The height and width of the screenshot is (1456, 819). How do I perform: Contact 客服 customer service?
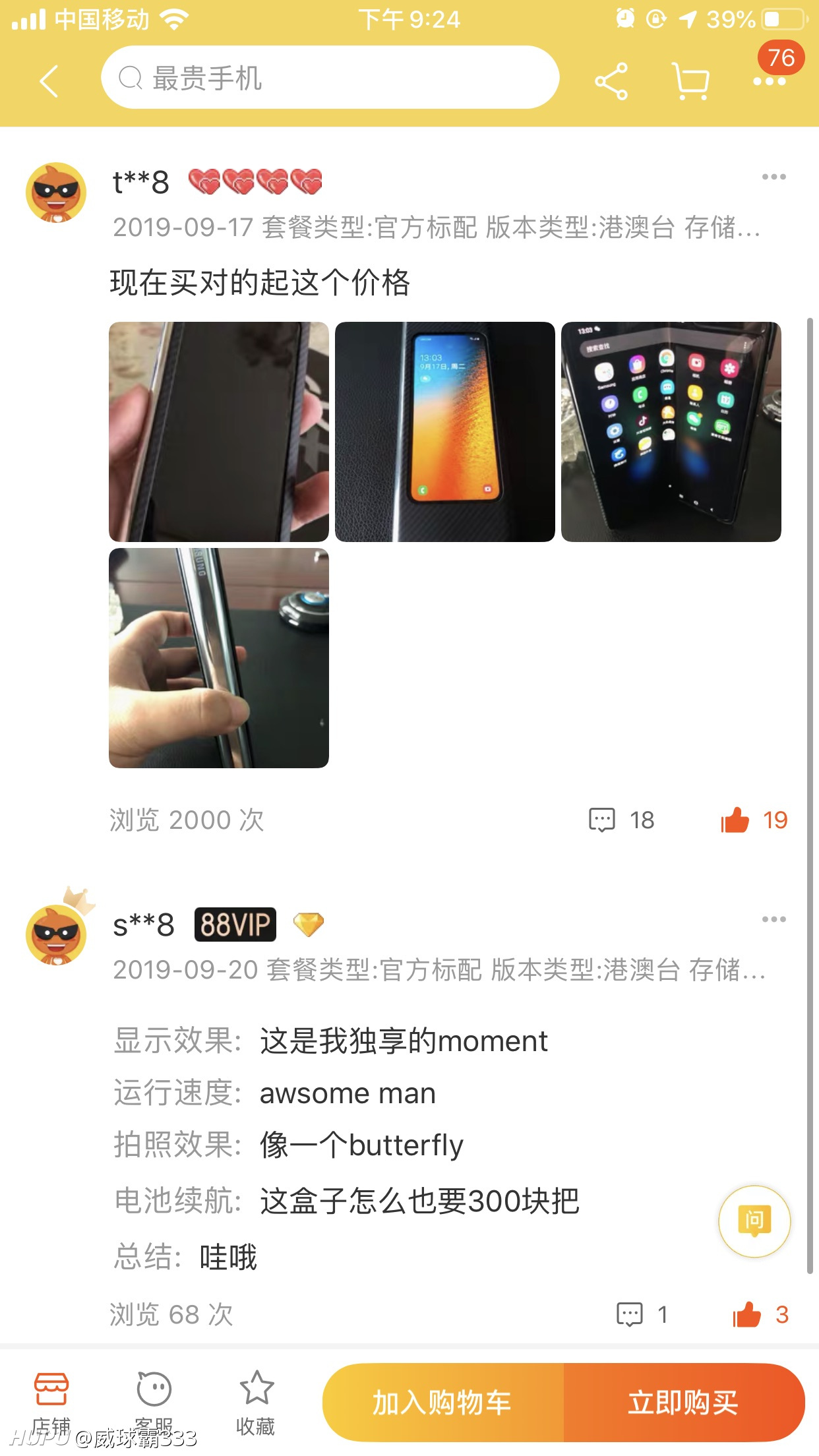[154, 1403]
